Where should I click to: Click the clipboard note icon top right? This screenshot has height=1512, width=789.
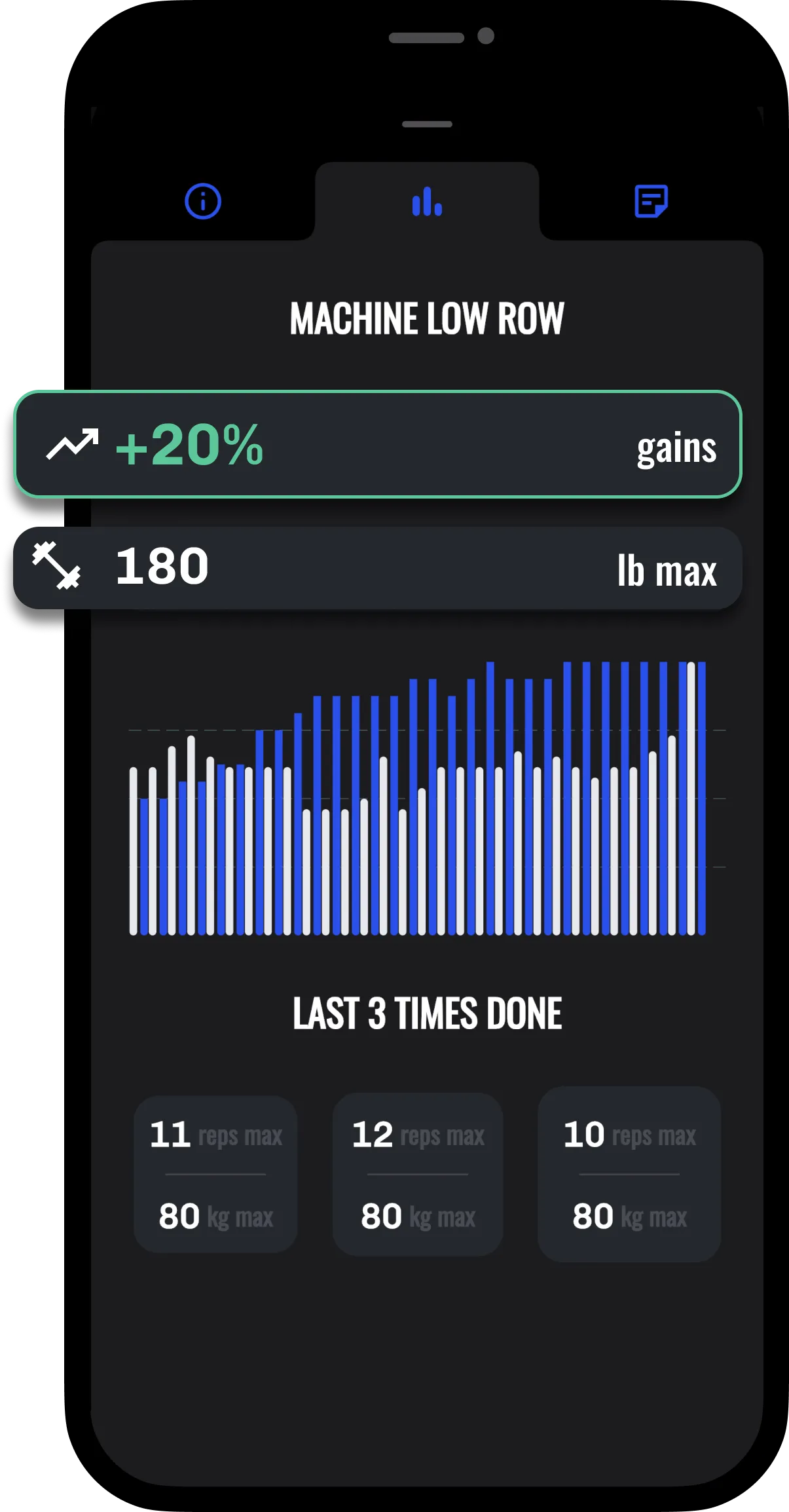coord(652,201)
